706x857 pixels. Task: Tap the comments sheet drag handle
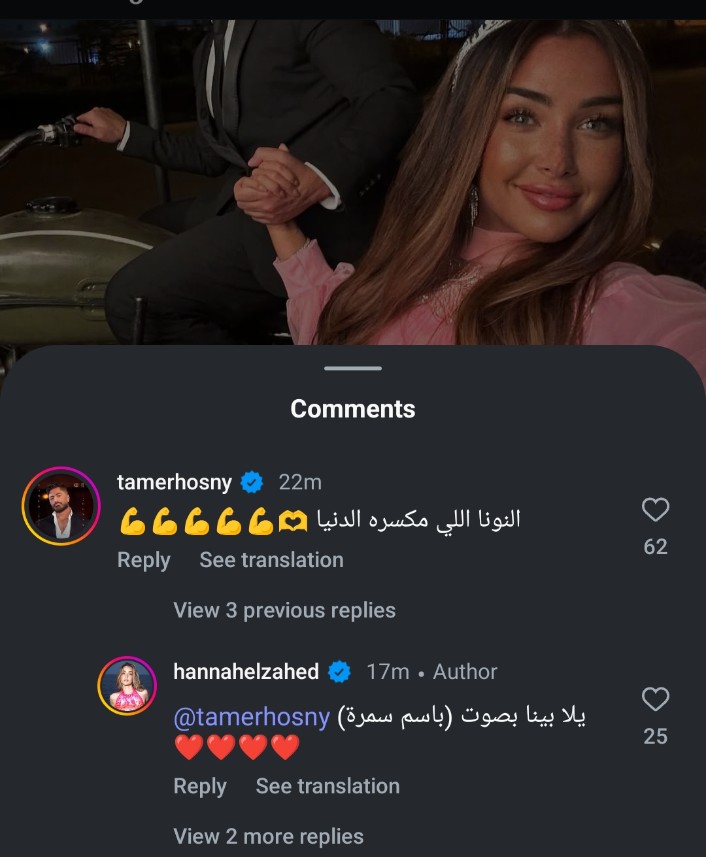(x=353, y=368)
